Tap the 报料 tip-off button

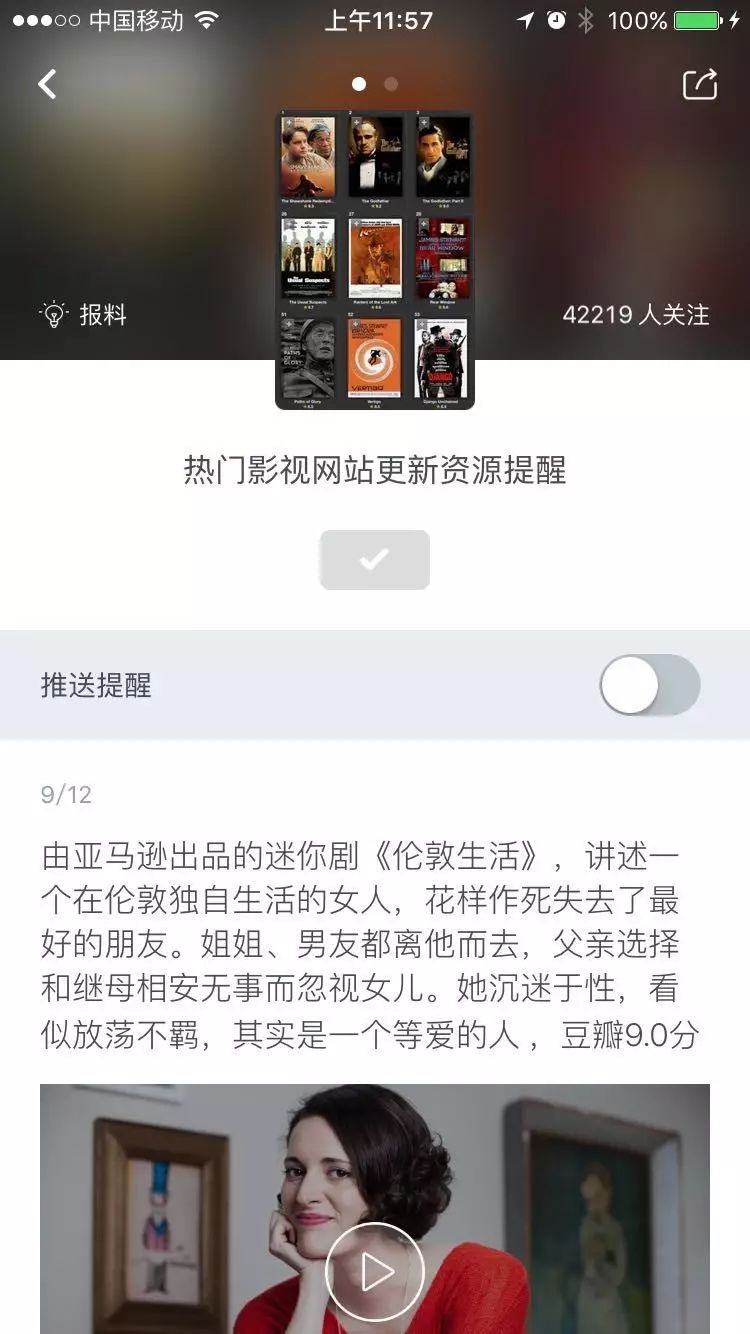(x=84, y=314)
